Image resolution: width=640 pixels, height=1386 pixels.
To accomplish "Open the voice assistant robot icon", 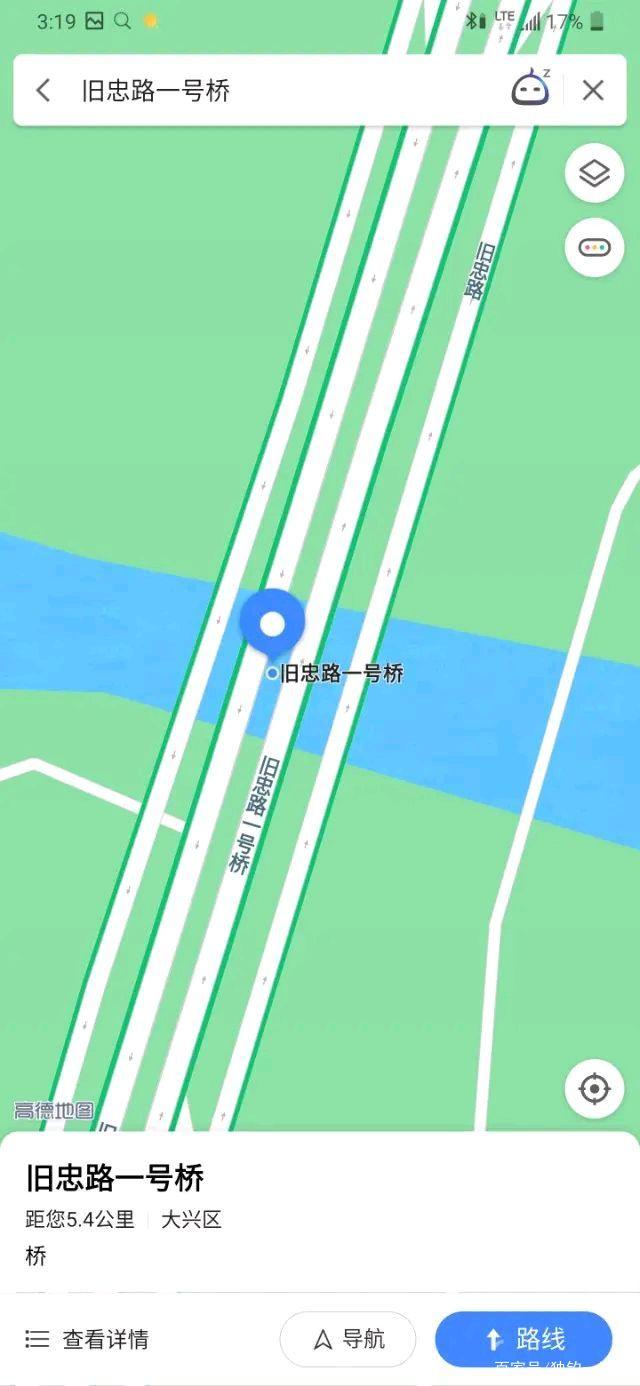I will (531, 89).
